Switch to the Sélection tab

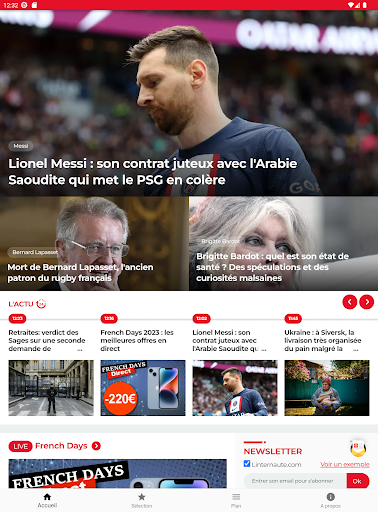[142, 500]
